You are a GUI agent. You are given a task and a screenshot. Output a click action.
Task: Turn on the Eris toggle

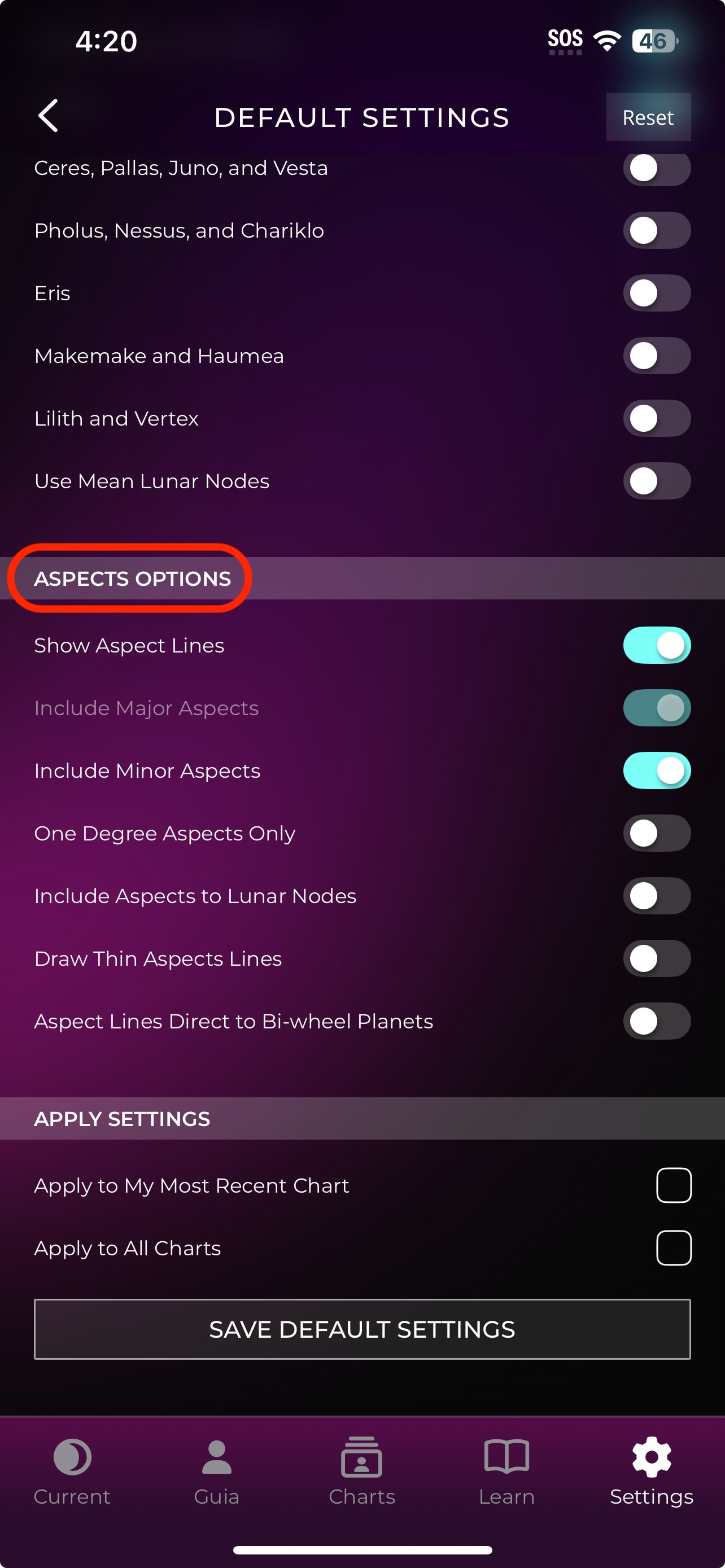(x=656, y=294)
